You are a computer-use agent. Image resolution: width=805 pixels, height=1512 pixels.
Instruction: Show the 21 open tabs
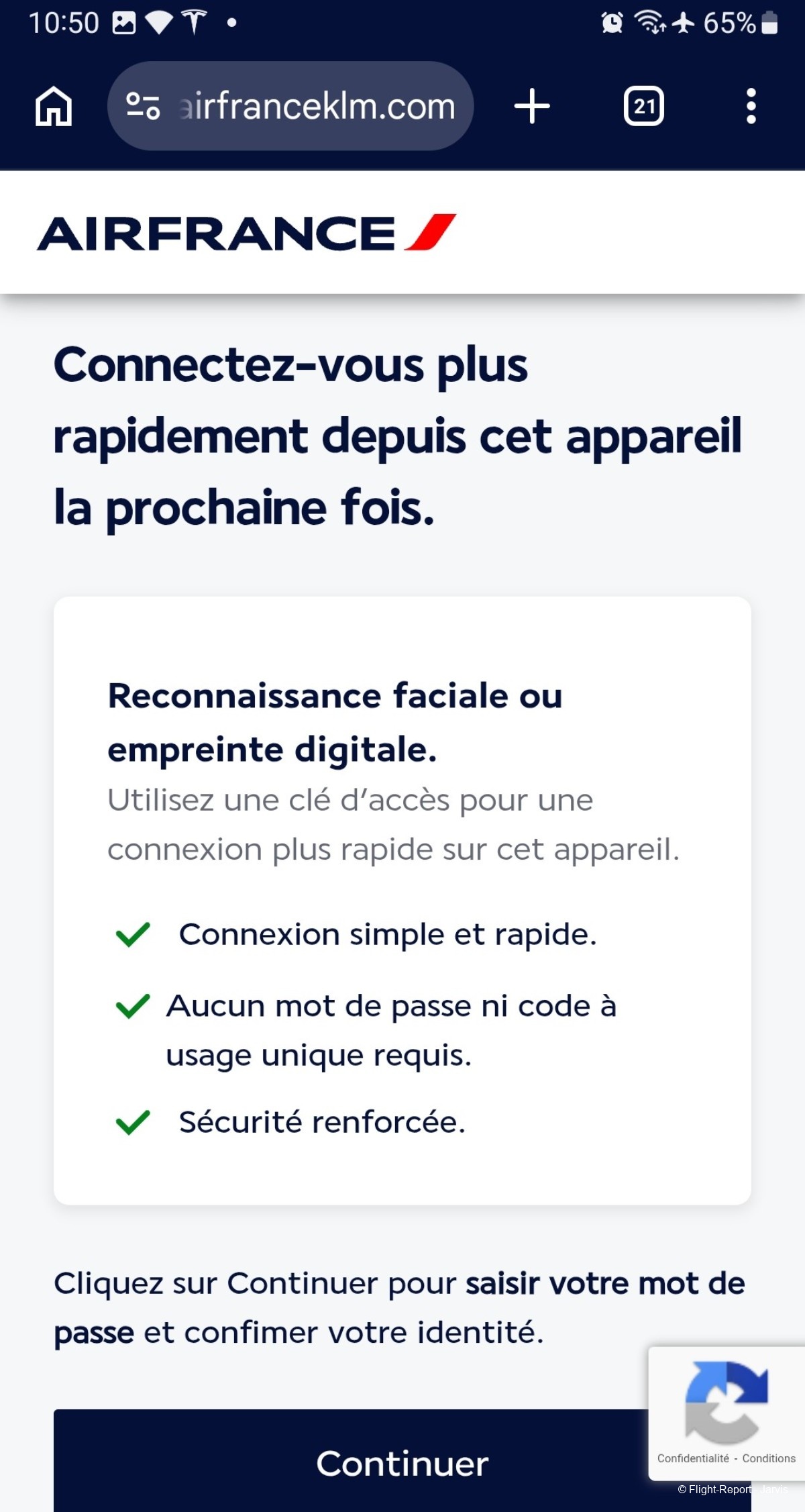pyautogui.click(x=644, y=106)
